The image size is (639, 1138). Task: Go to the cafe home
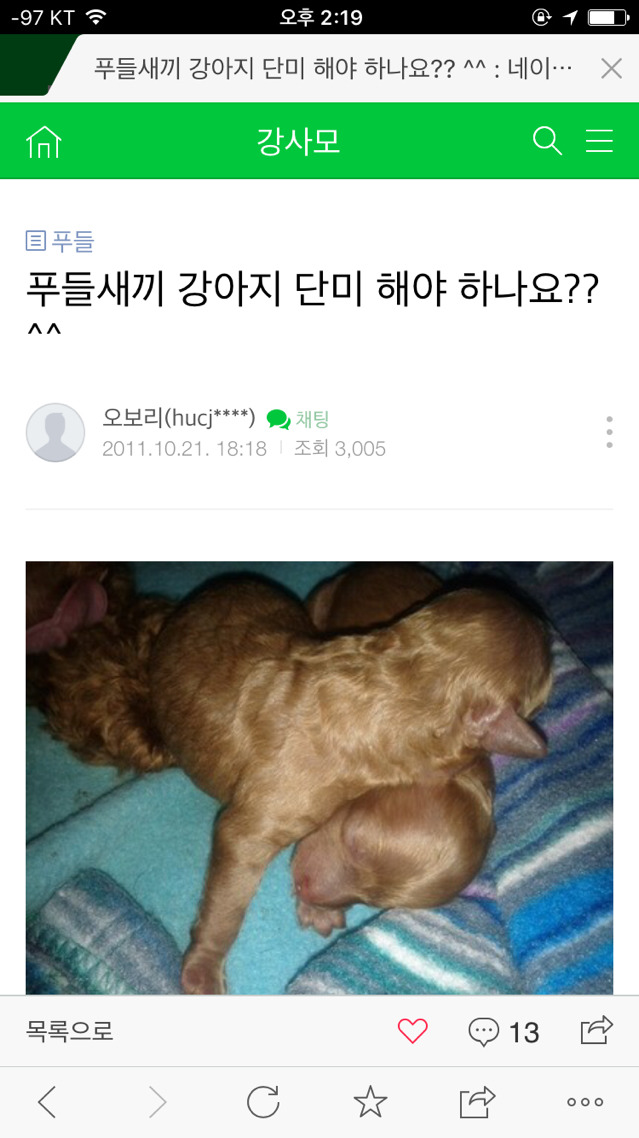(43, 141)
